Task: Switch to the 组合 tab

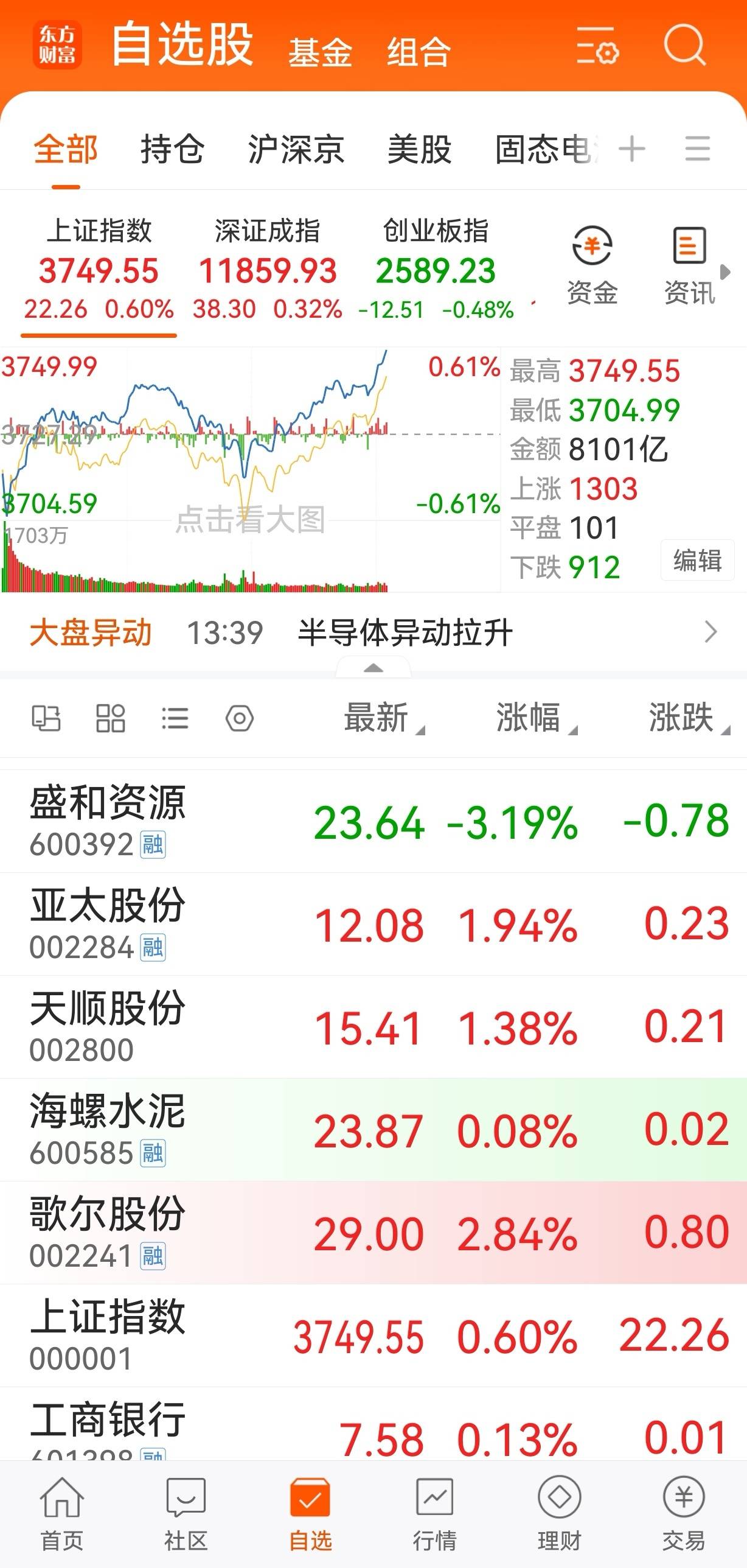Action: click(x=419, y=52)
